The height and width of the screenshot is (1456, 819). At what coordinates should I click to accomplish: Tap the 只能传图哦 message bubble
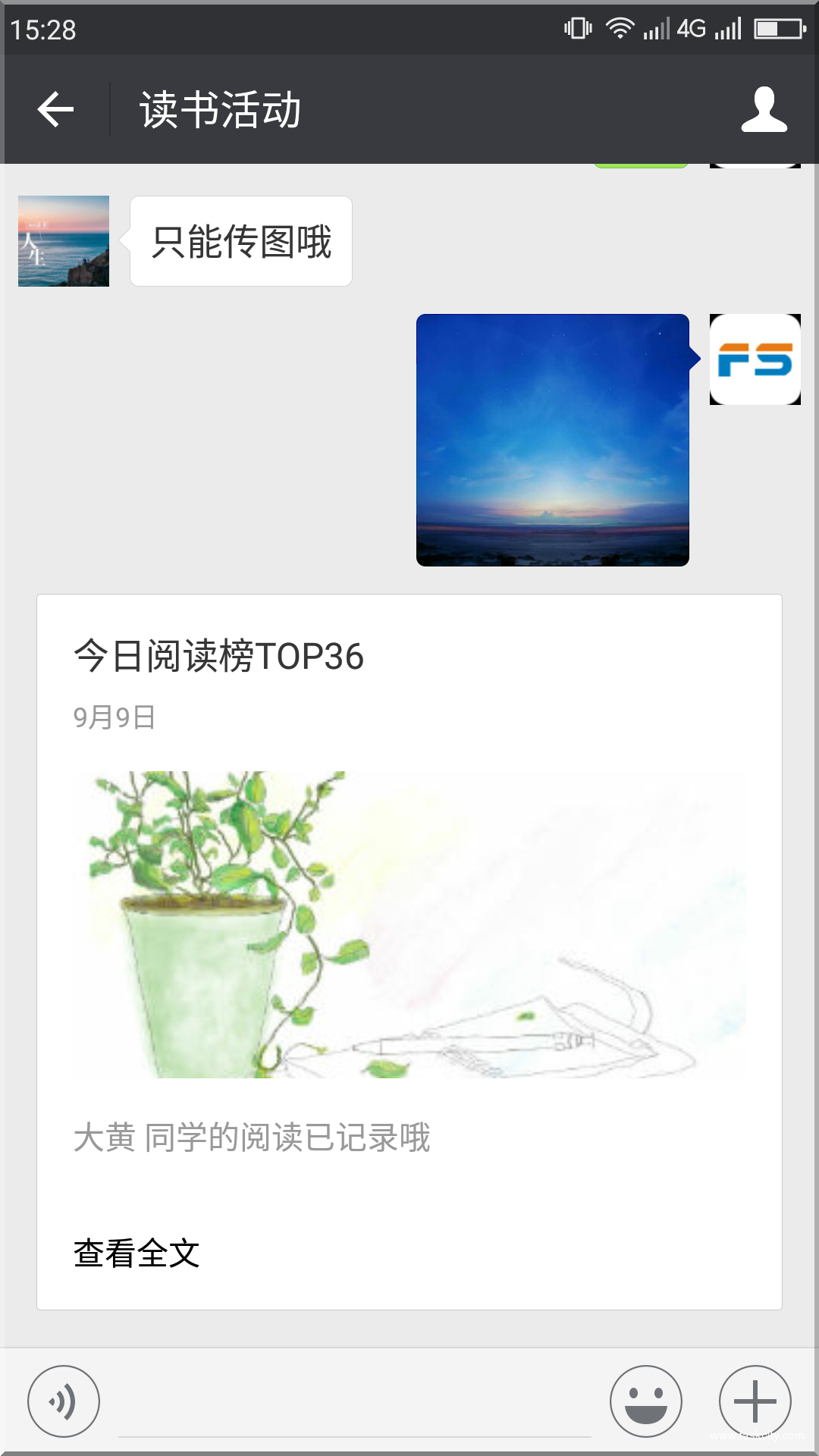[240, 240]
